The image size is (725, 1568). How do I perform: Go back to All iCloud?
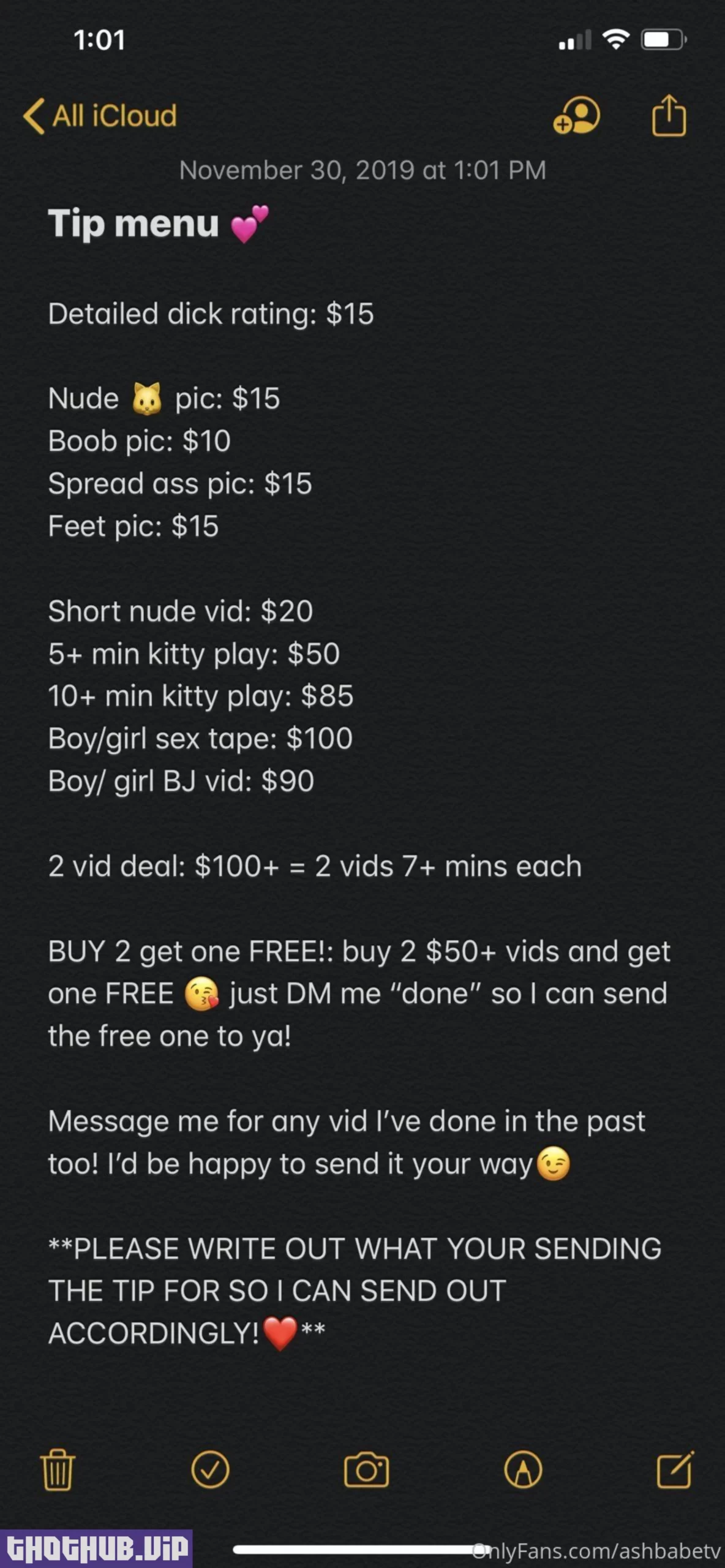[x=100, y=116]
